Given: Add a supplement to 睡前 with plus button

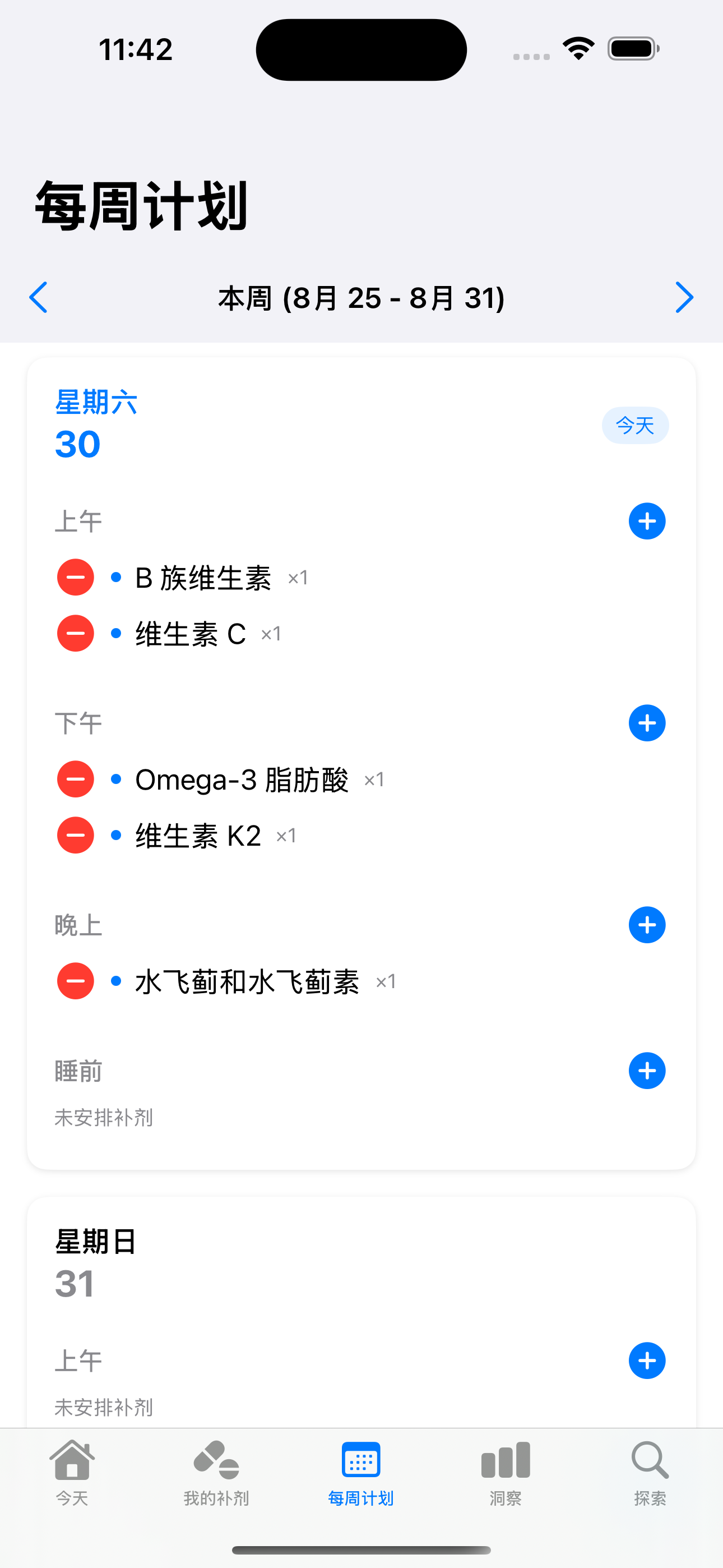Looking at the screenshot, I should pyautogui.click(x=646, y=1071).
